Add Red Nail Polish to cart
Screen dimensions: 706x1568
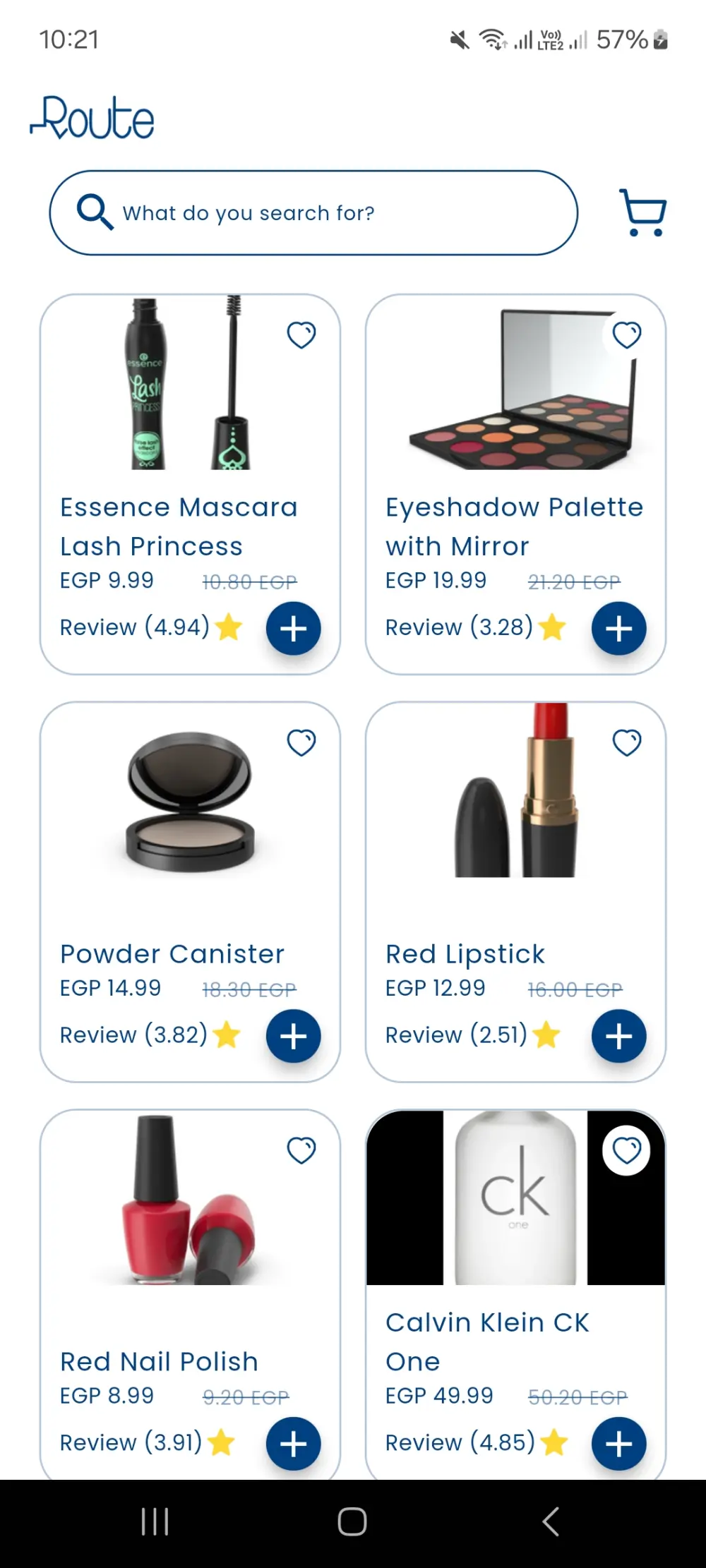293,1444
